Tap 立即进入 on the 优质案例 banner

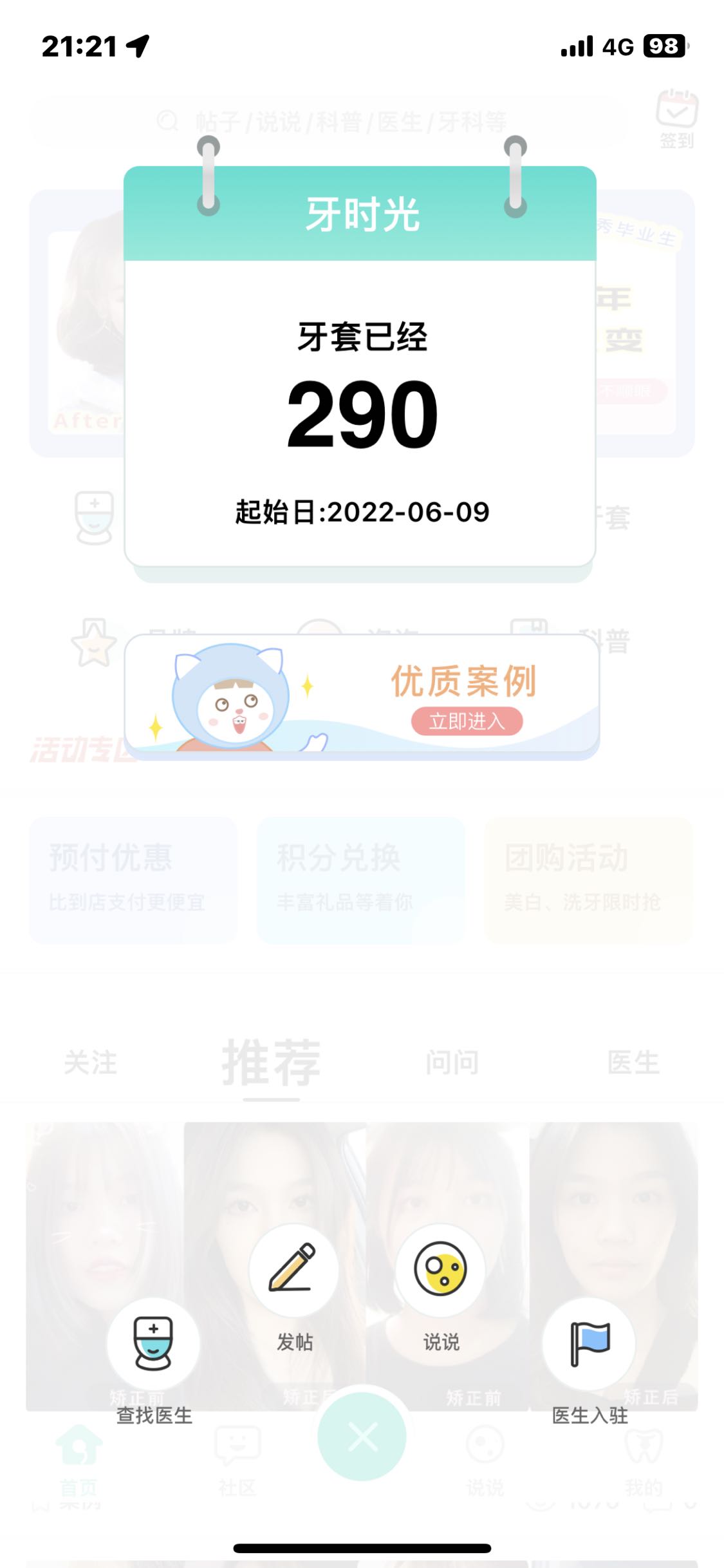point(467,721)
